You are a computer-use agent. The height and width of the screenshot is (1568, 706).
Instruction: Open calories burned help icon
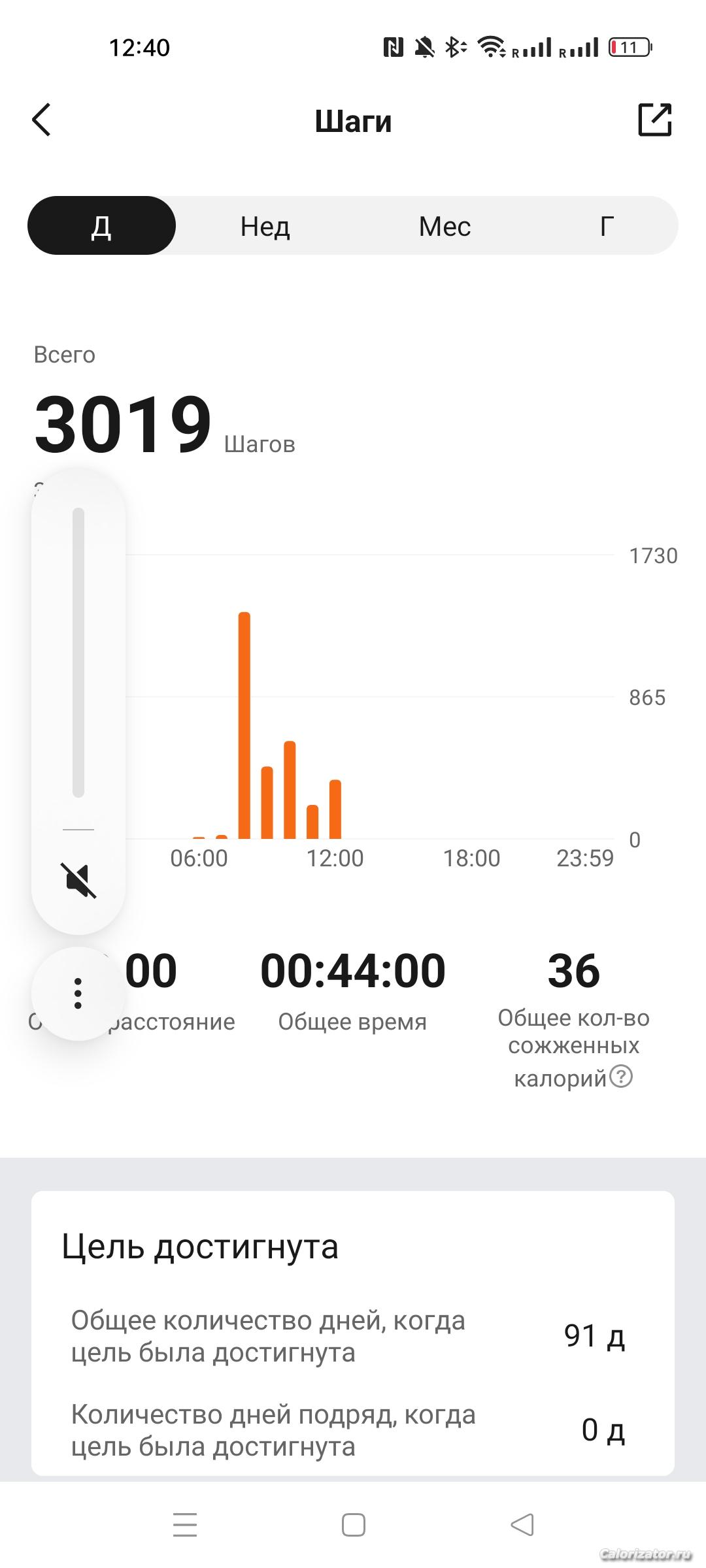pyautogui.click(x=621, y=1075)
